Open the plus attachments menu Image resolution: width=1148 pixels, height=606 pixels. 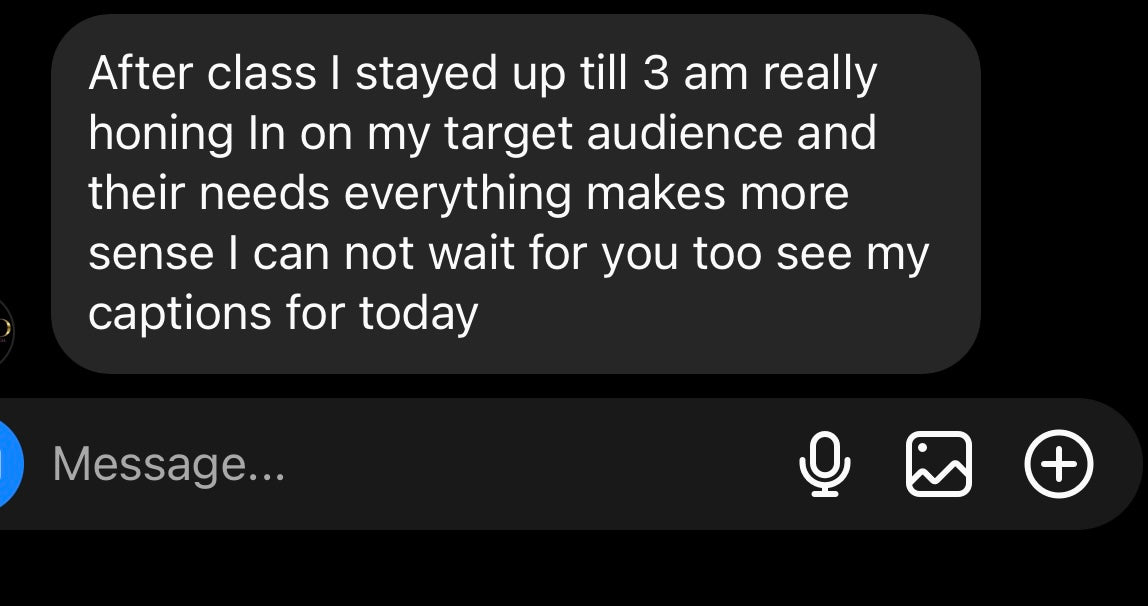coord(1059,464)
